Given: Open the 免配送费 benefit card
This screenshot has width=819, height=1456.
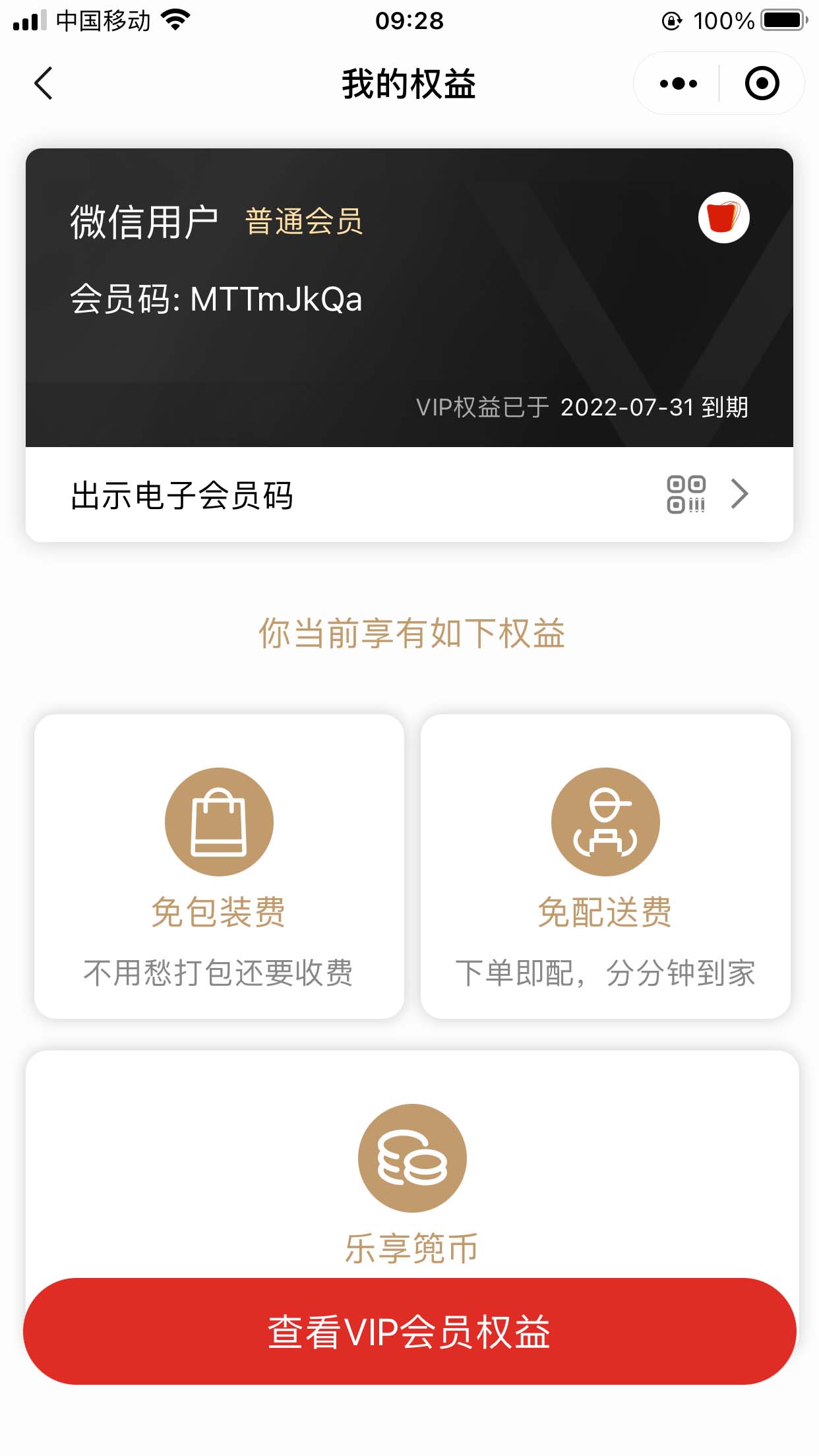Looking at the screenshot, I should (x=605, y=866).
